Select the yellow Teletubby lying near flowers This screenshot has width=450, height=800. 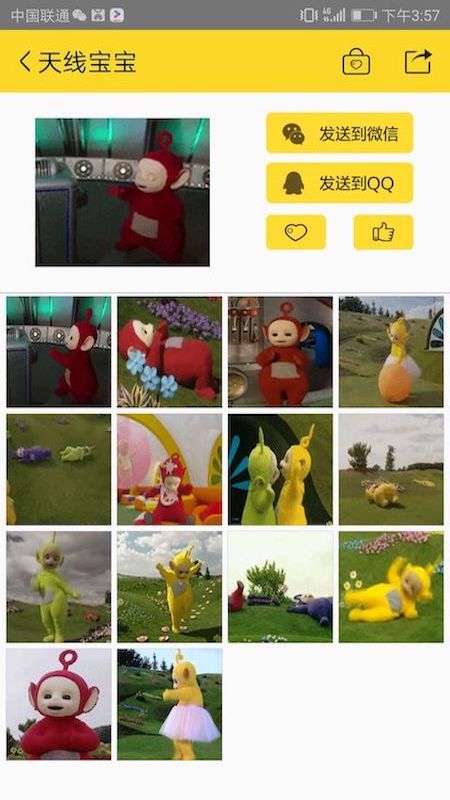coord(391,587)
